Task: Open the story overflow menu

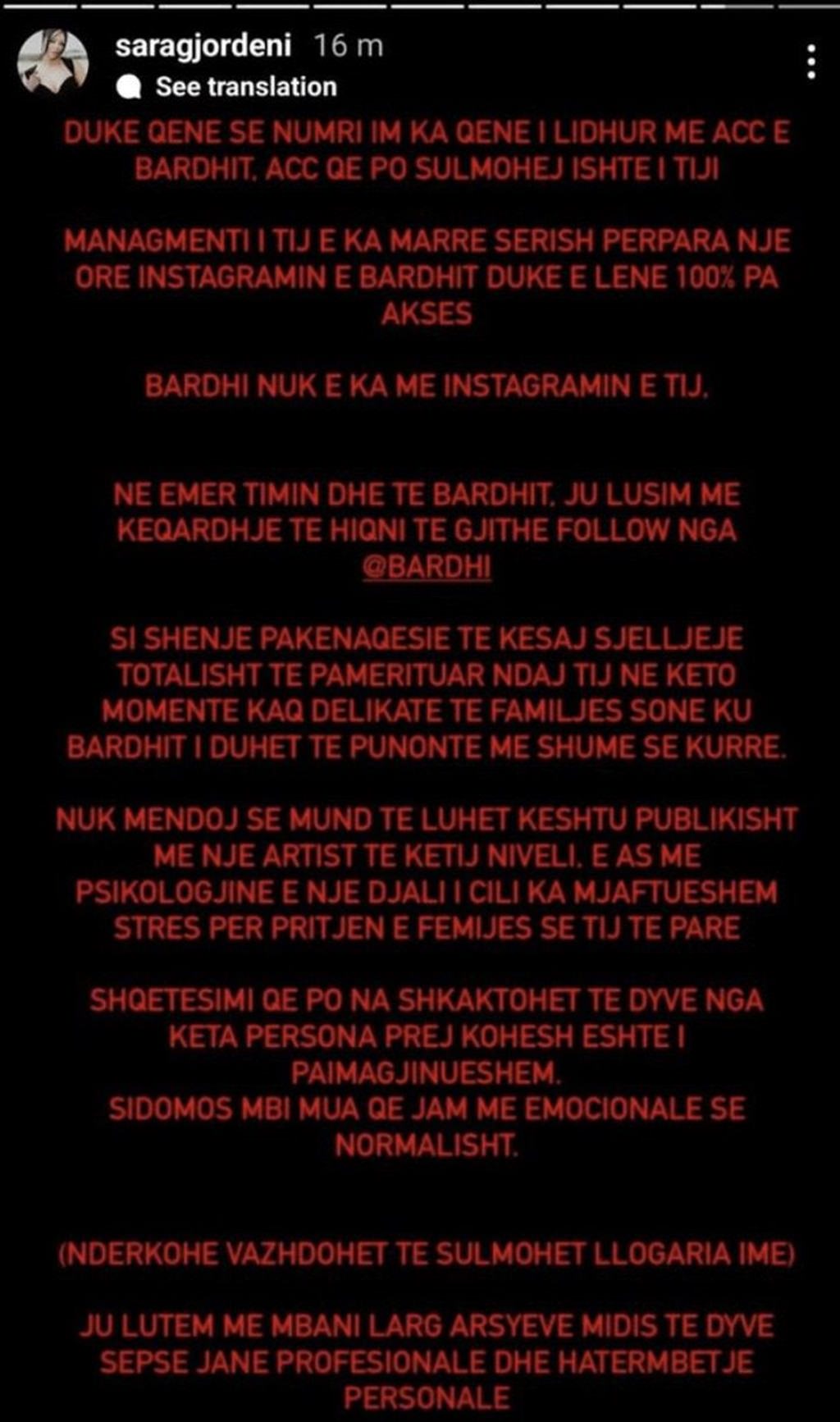Action: (810, 62)
